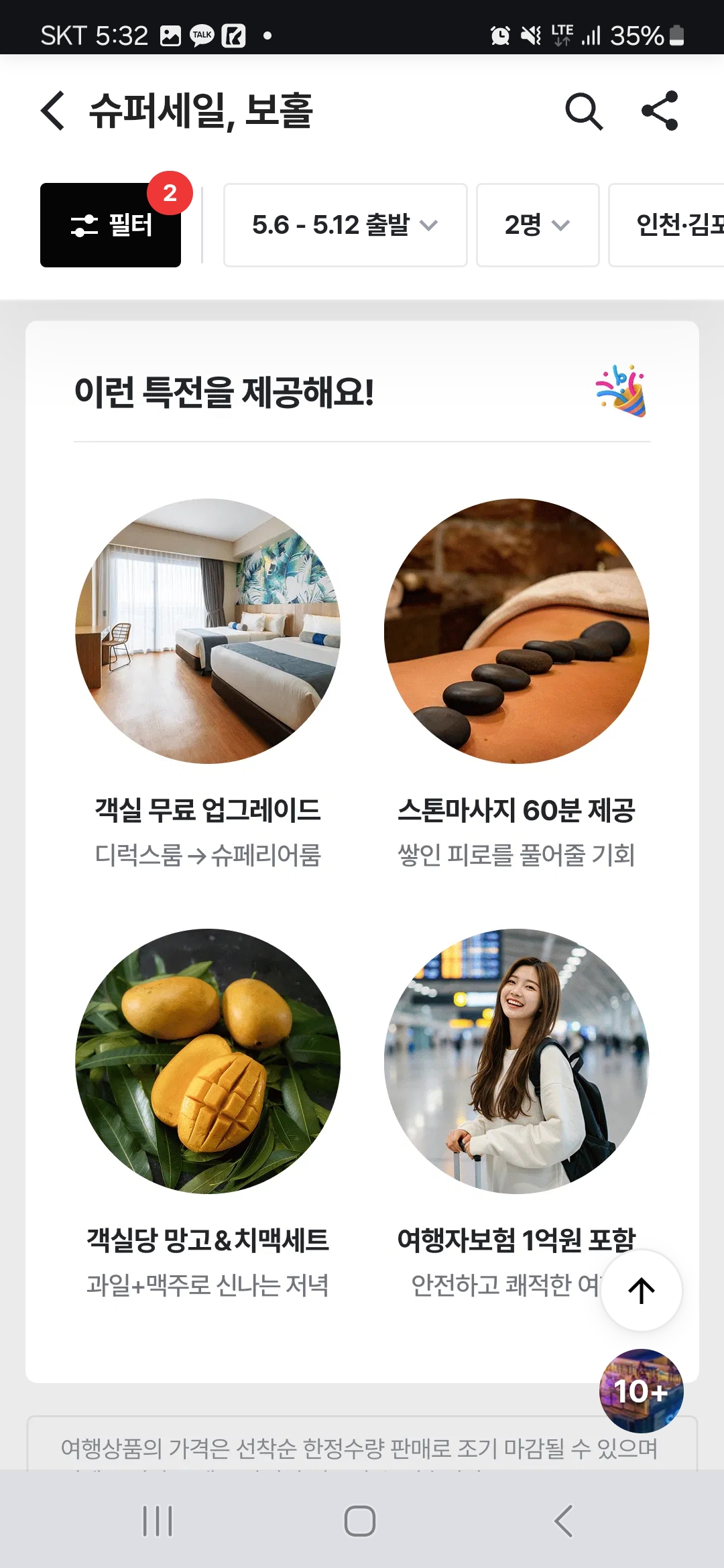Image resolution: width=724 pixels, height=1568 pixels.
Task: Open the 필터 filter button
Action: [111, 225]
